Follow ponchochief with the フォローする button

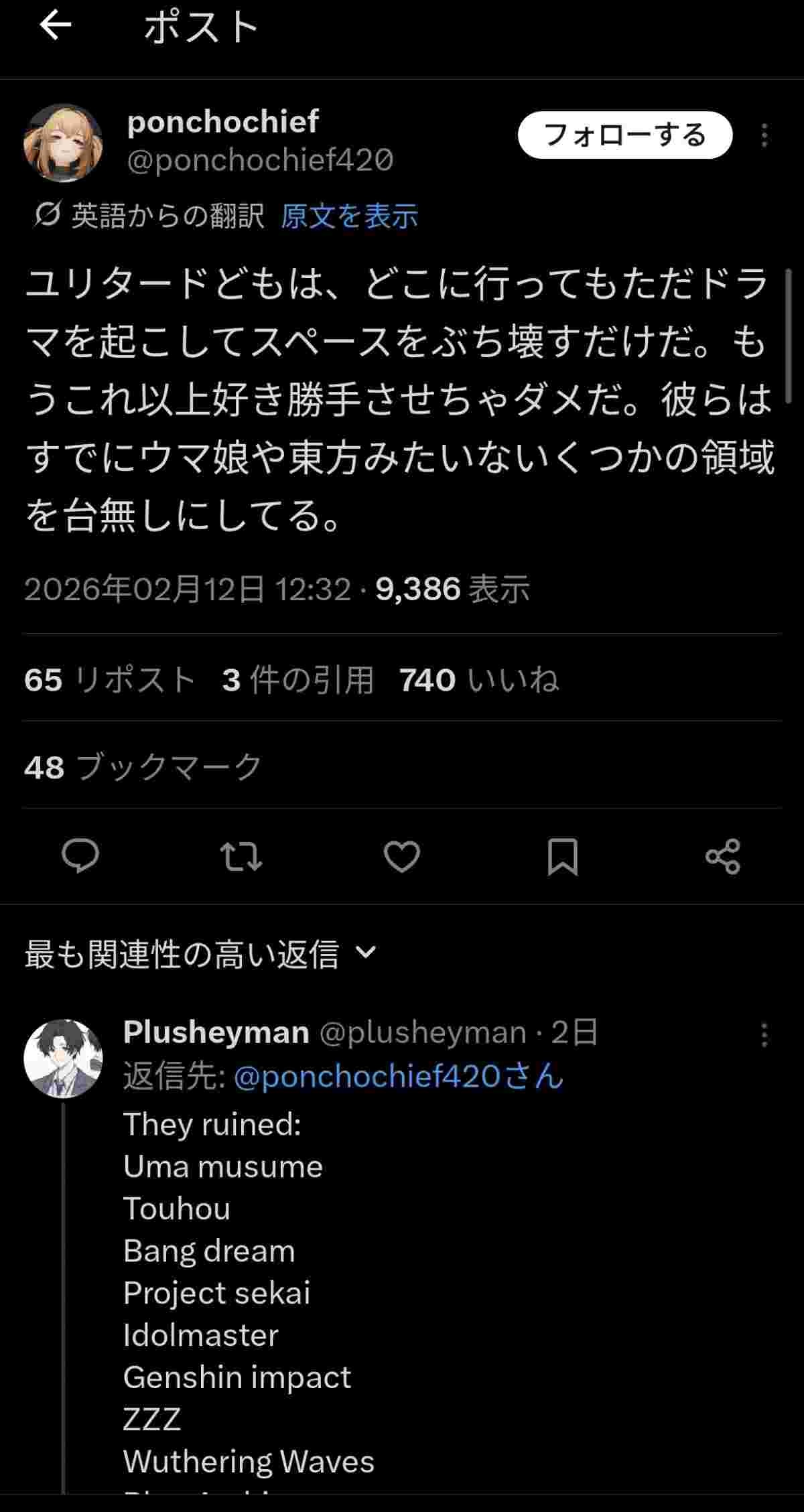coord(624,135)
